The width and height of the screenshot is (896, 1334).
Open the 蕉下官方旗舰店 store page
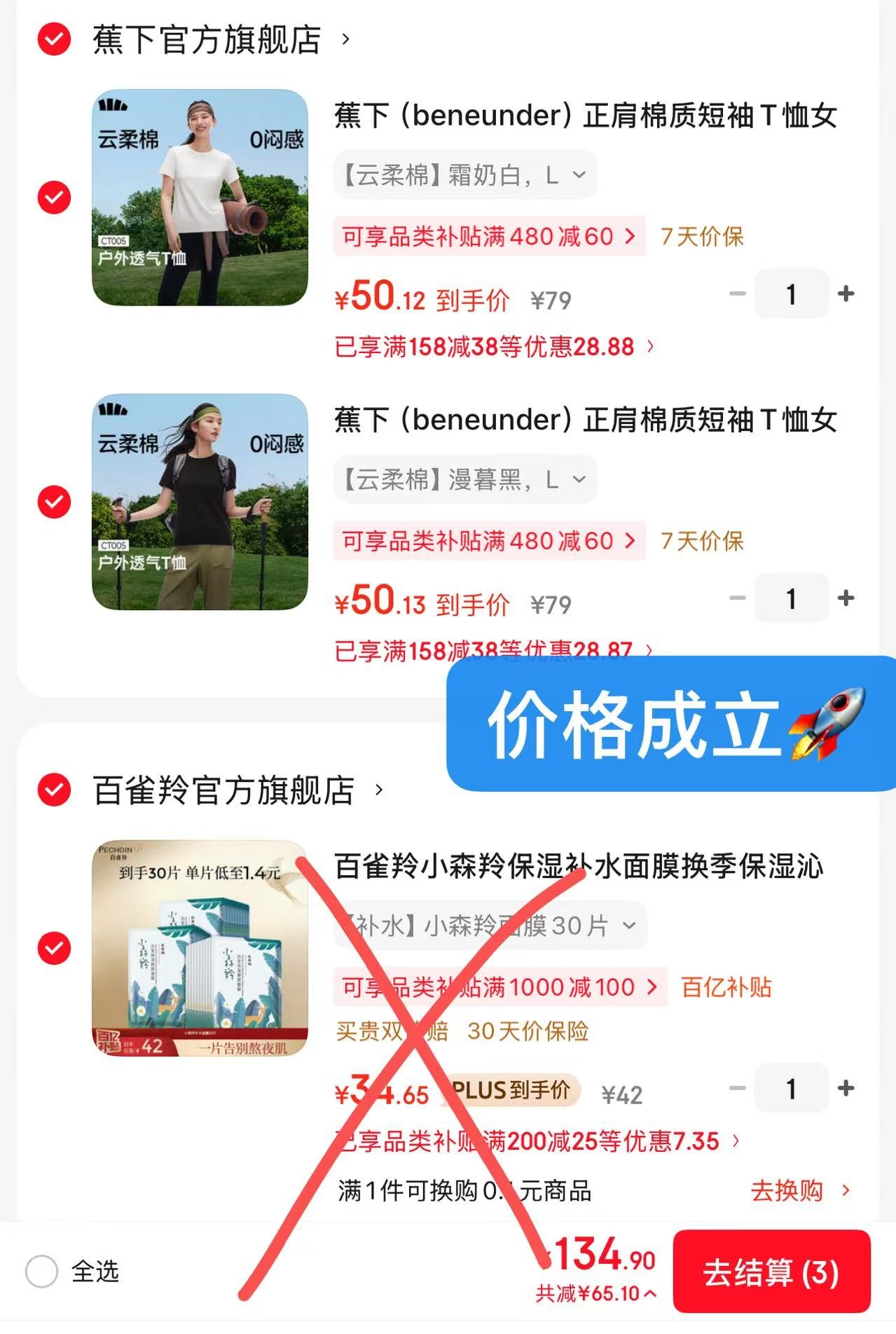[x=207, y=39]
